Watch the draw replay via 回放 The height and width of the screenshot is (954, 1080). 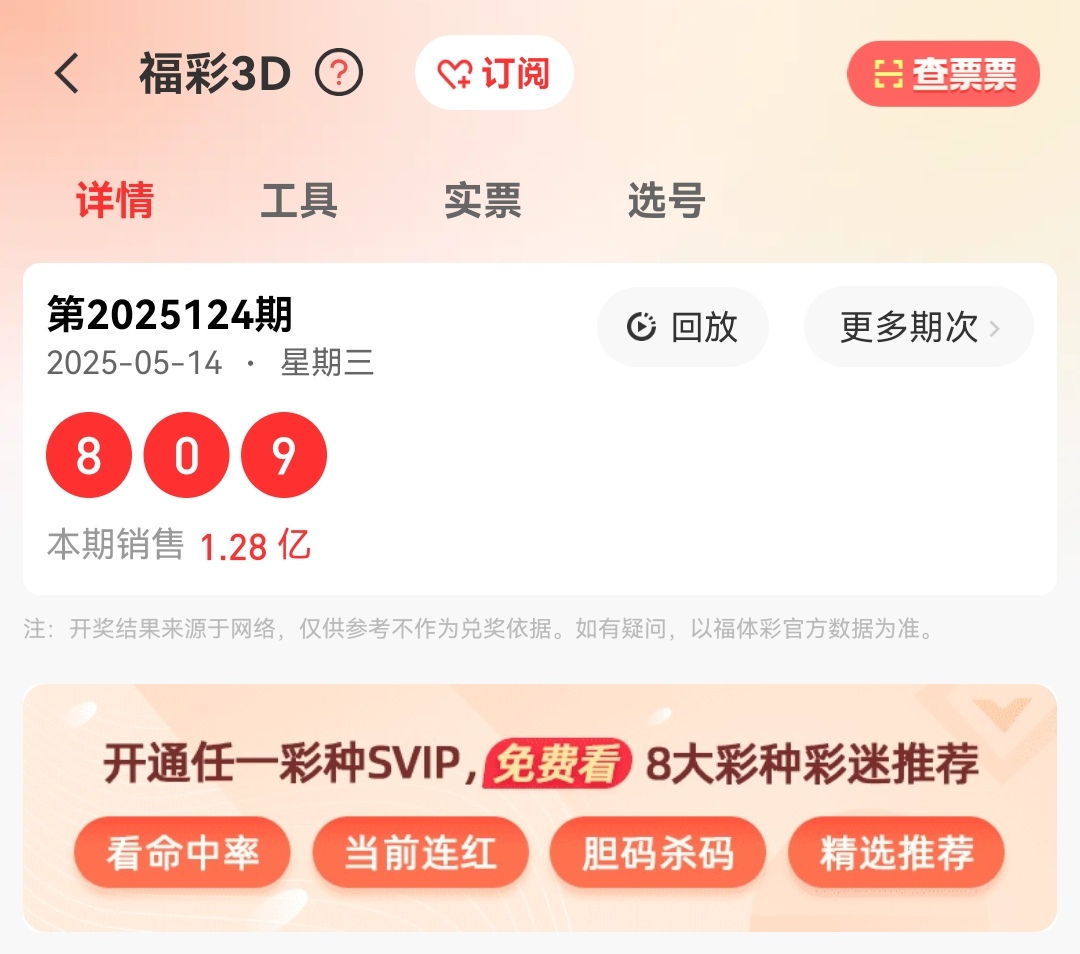coord(683,327)
